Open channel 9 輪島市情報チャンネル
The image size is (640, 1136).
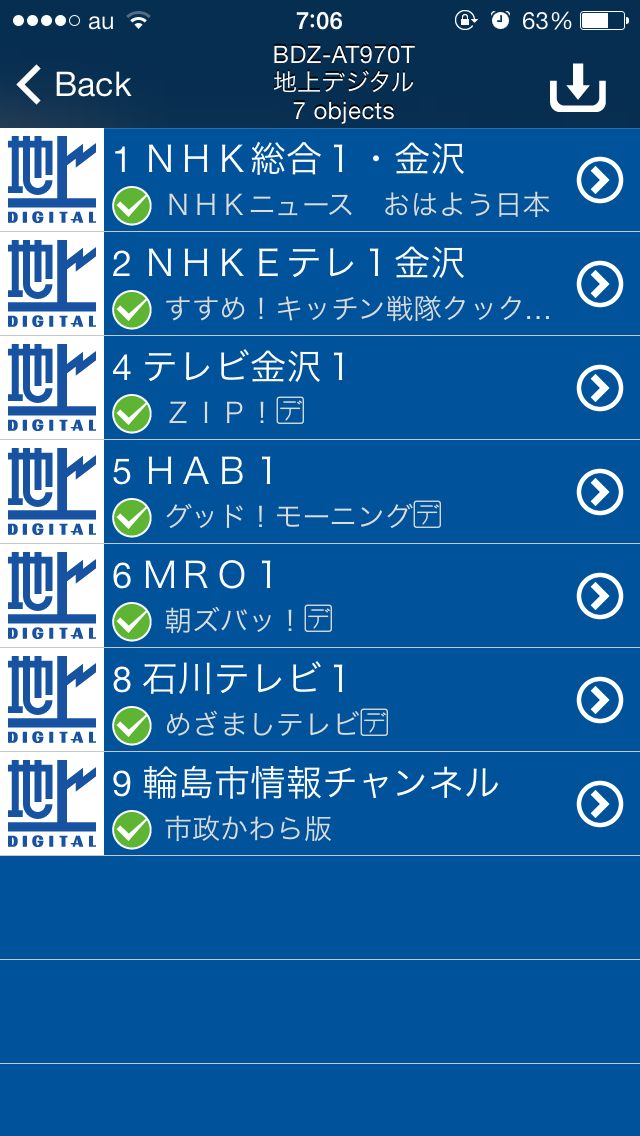[x=330, y=804]
